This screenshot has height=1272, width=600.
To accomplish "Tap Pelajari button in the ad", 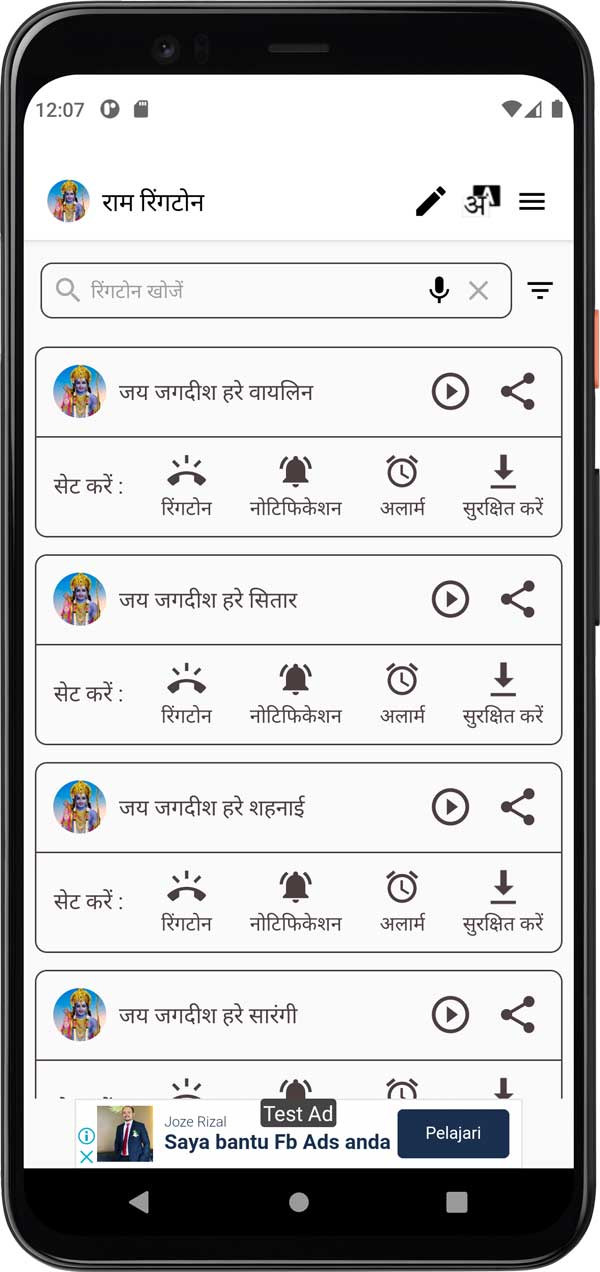I will pyautogui.click(x=453, y=1133).
